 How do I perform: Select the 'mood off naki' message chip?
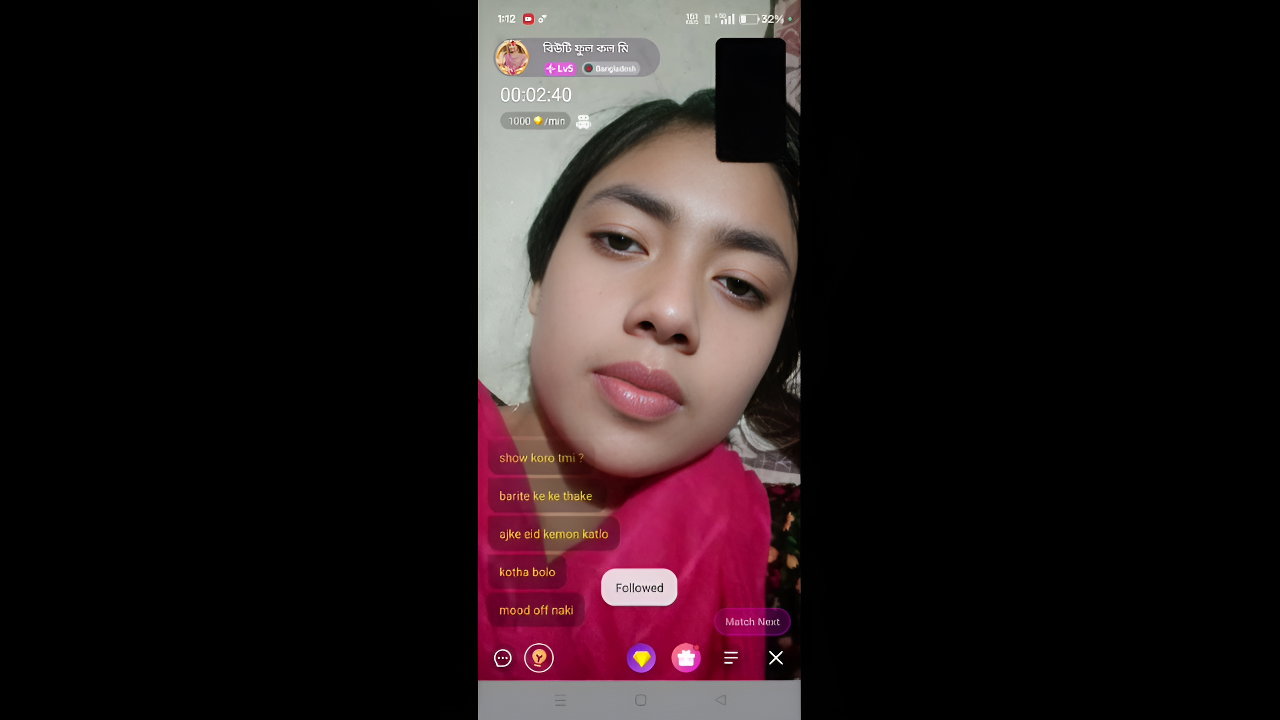click(536, 610)
